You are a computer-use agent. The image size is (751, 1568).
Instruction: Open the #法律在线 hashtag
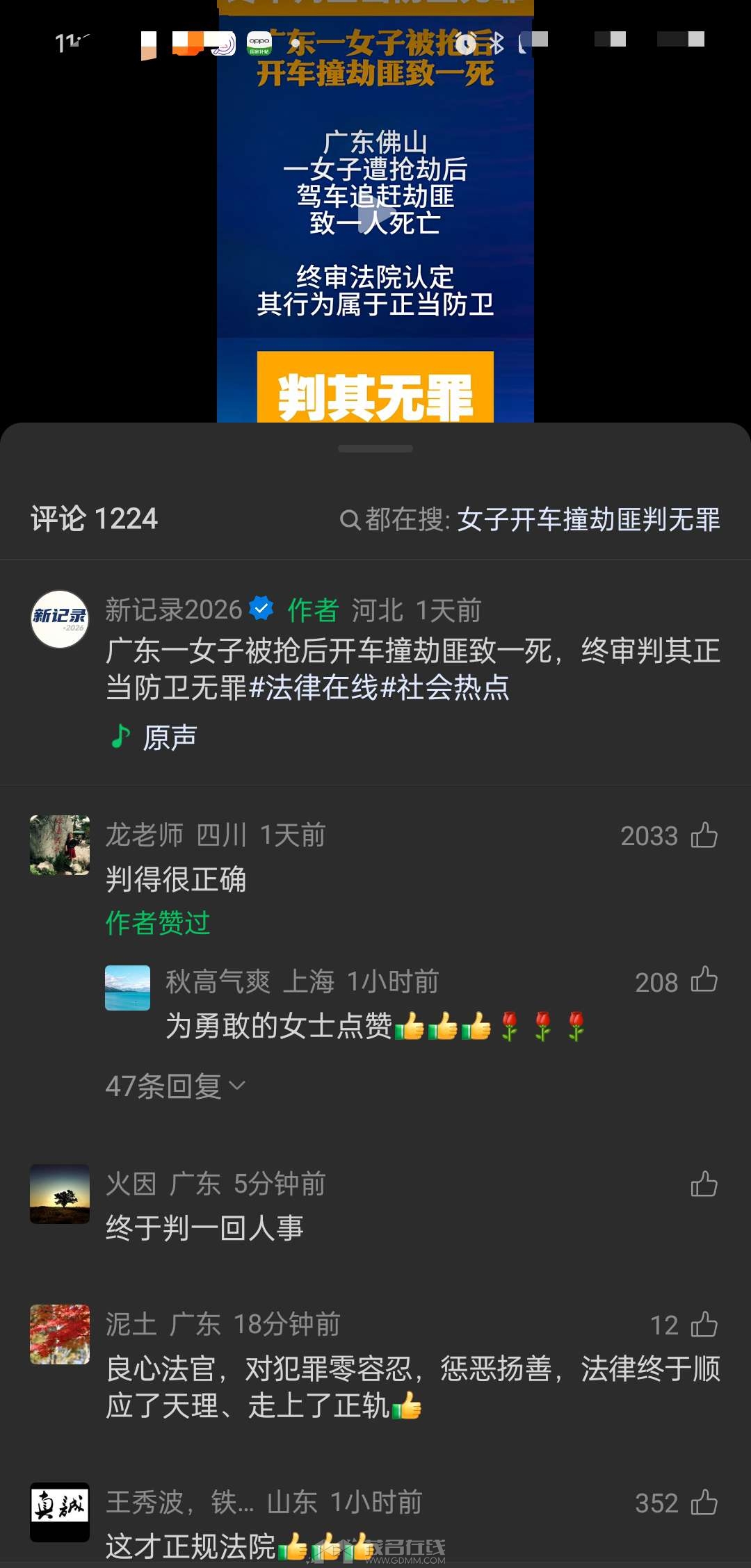pyautogui.click(x=314, y=688)
